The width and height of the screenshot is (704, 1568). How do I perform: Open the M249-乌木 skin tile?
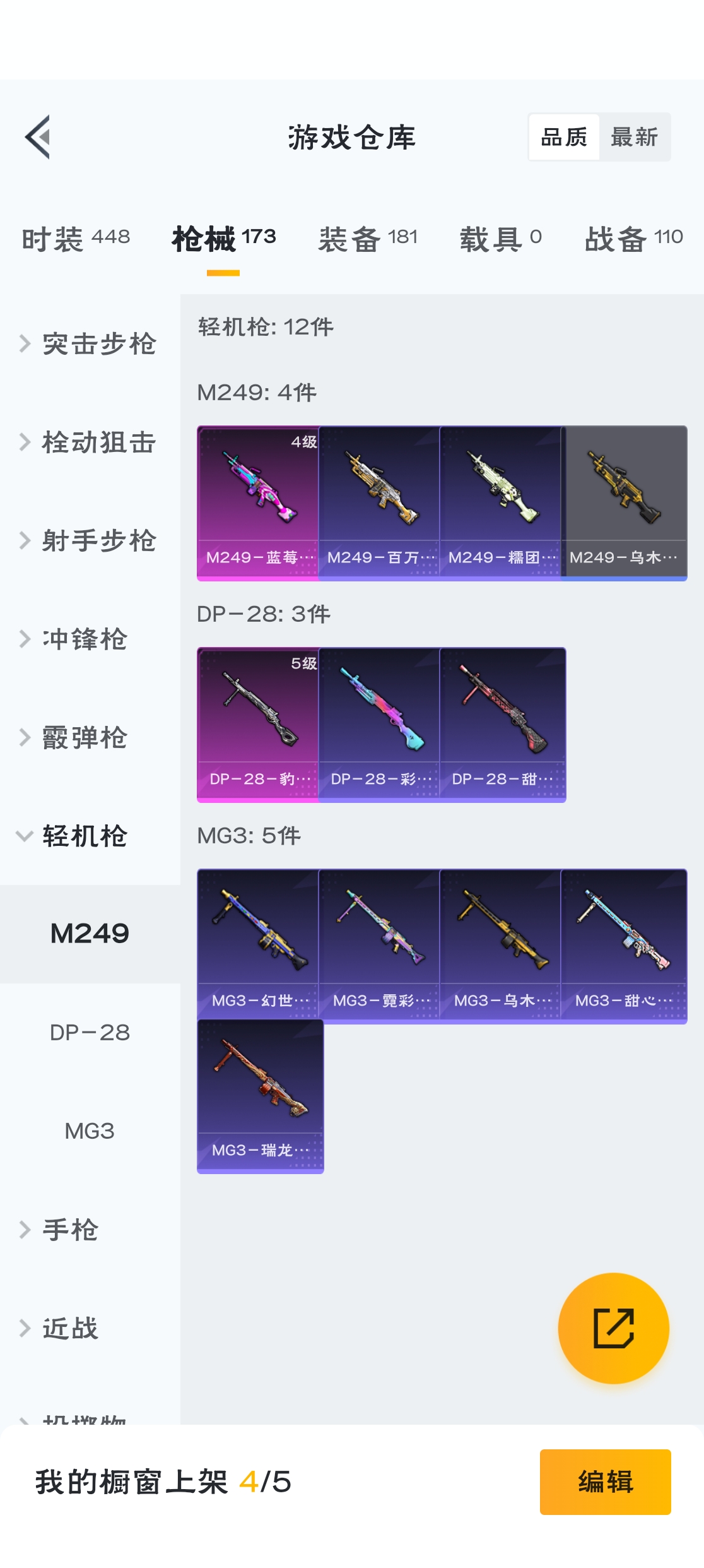pos(624,502)
